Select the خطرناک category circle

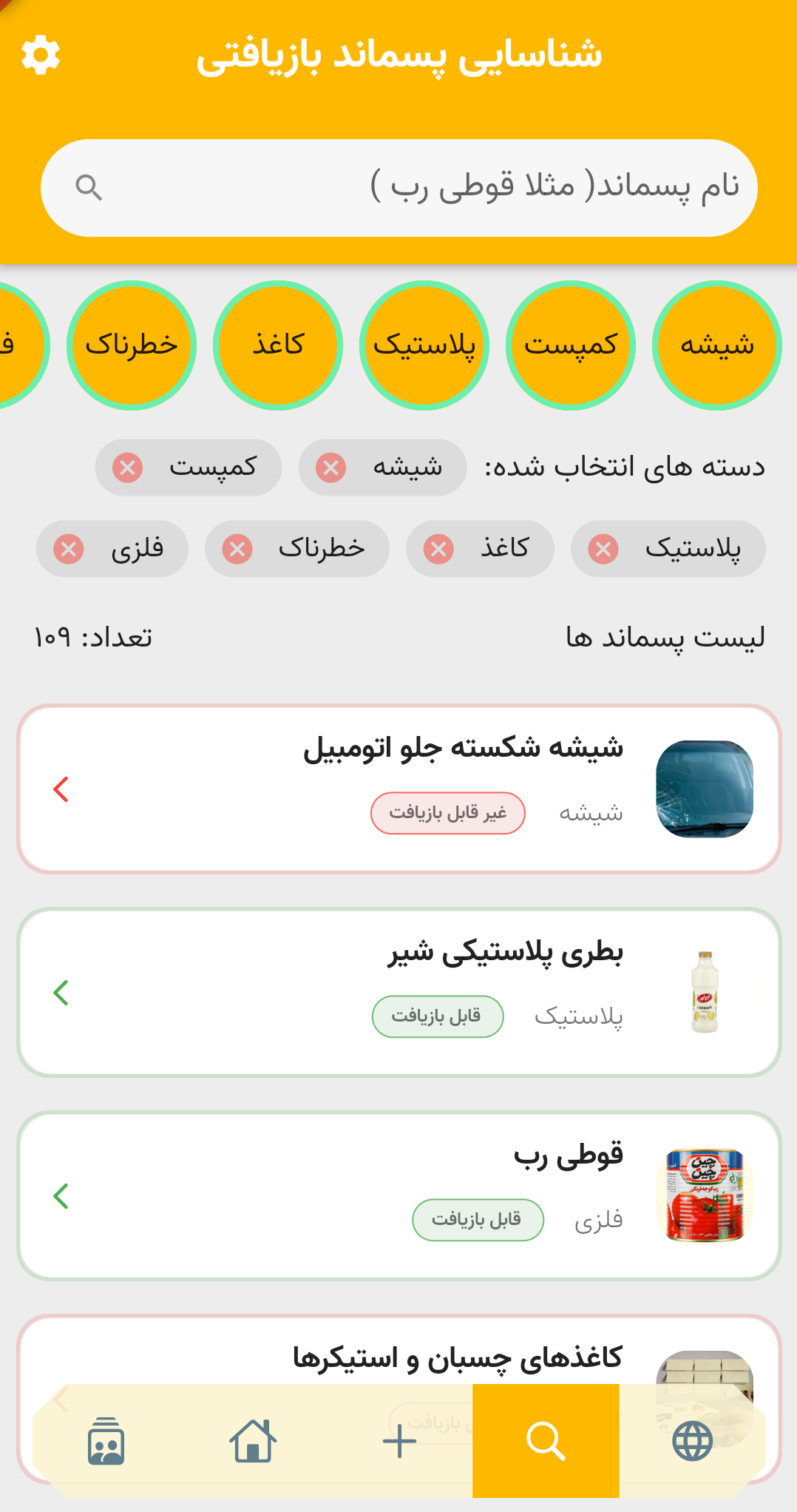point(132,345)
